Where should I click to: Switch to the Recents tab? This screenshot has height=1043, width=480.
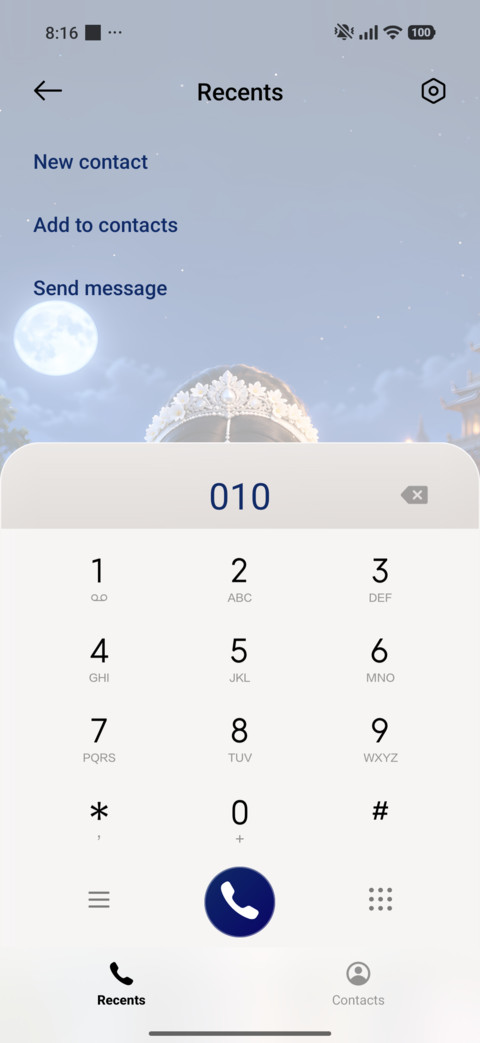click(121, 984)
